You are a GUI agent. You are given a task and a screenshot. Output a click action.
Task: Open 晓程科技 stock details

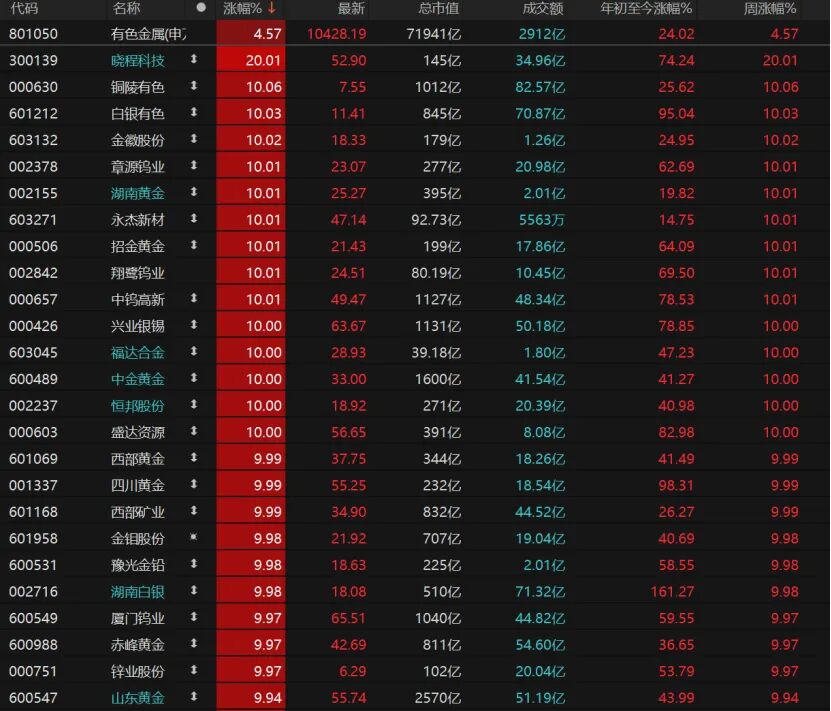click(x=138, y=60)
